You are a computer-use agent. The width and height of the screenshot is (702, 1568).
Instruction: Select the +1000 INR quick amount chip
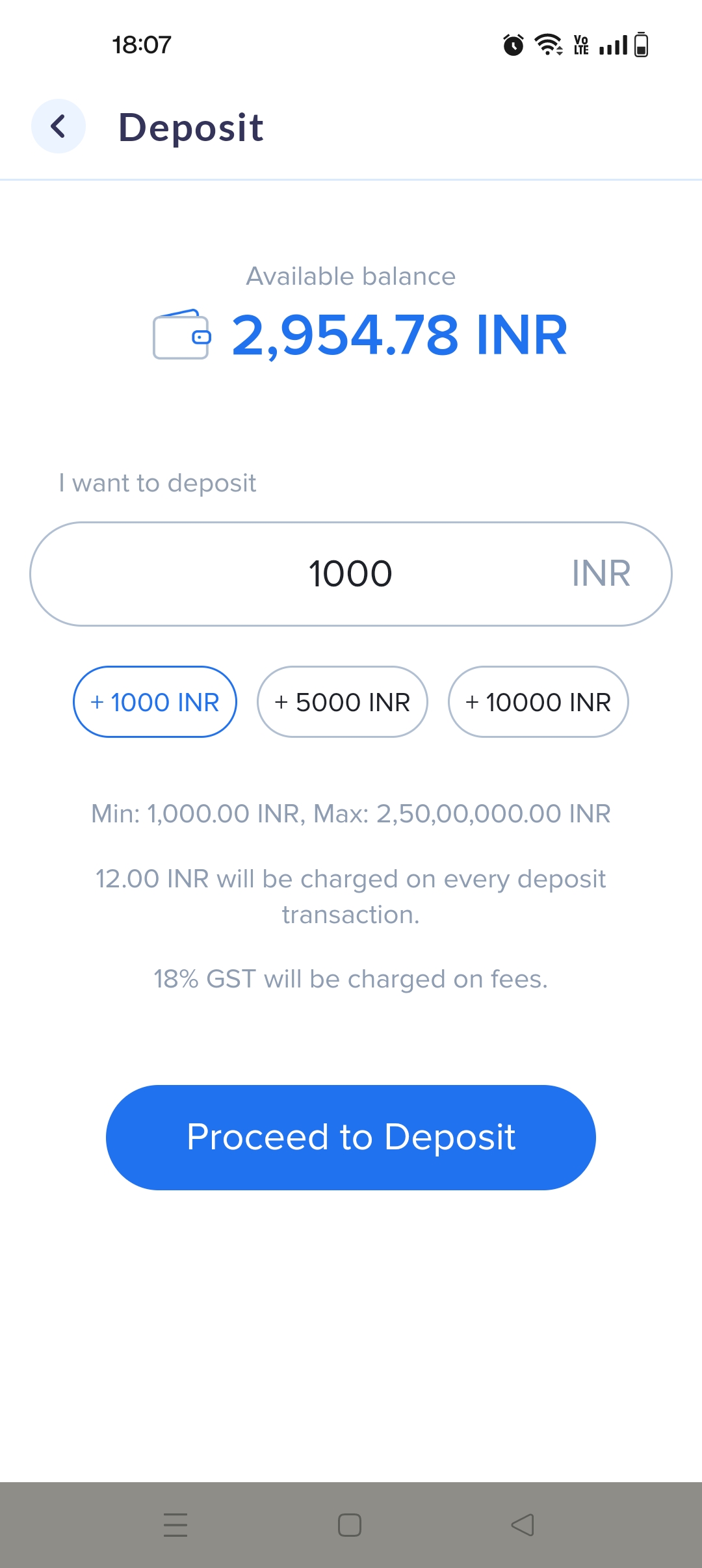[155, 701]
